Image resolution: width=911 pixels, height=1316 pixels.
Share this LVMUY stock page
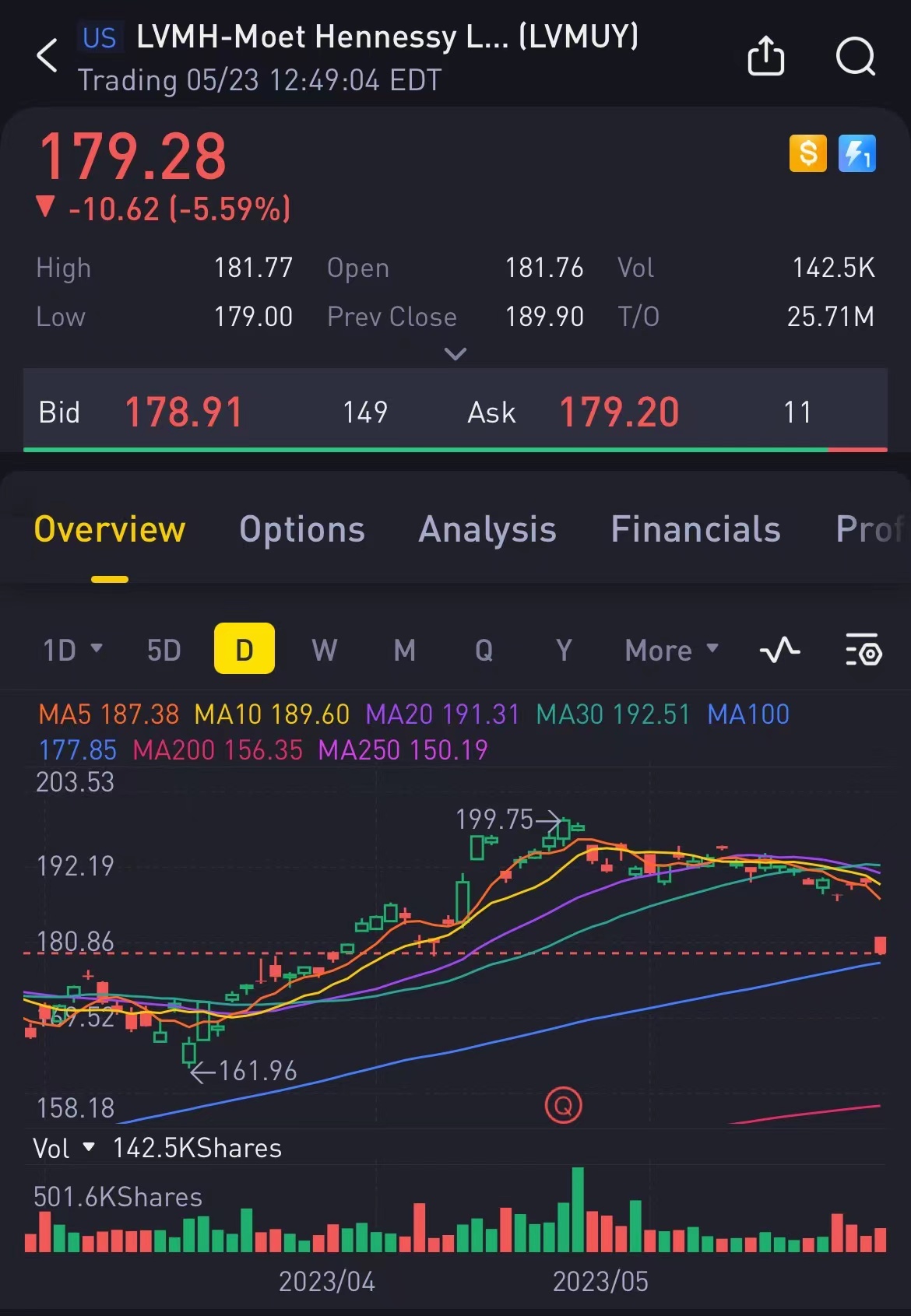click(x=765, y=56)
